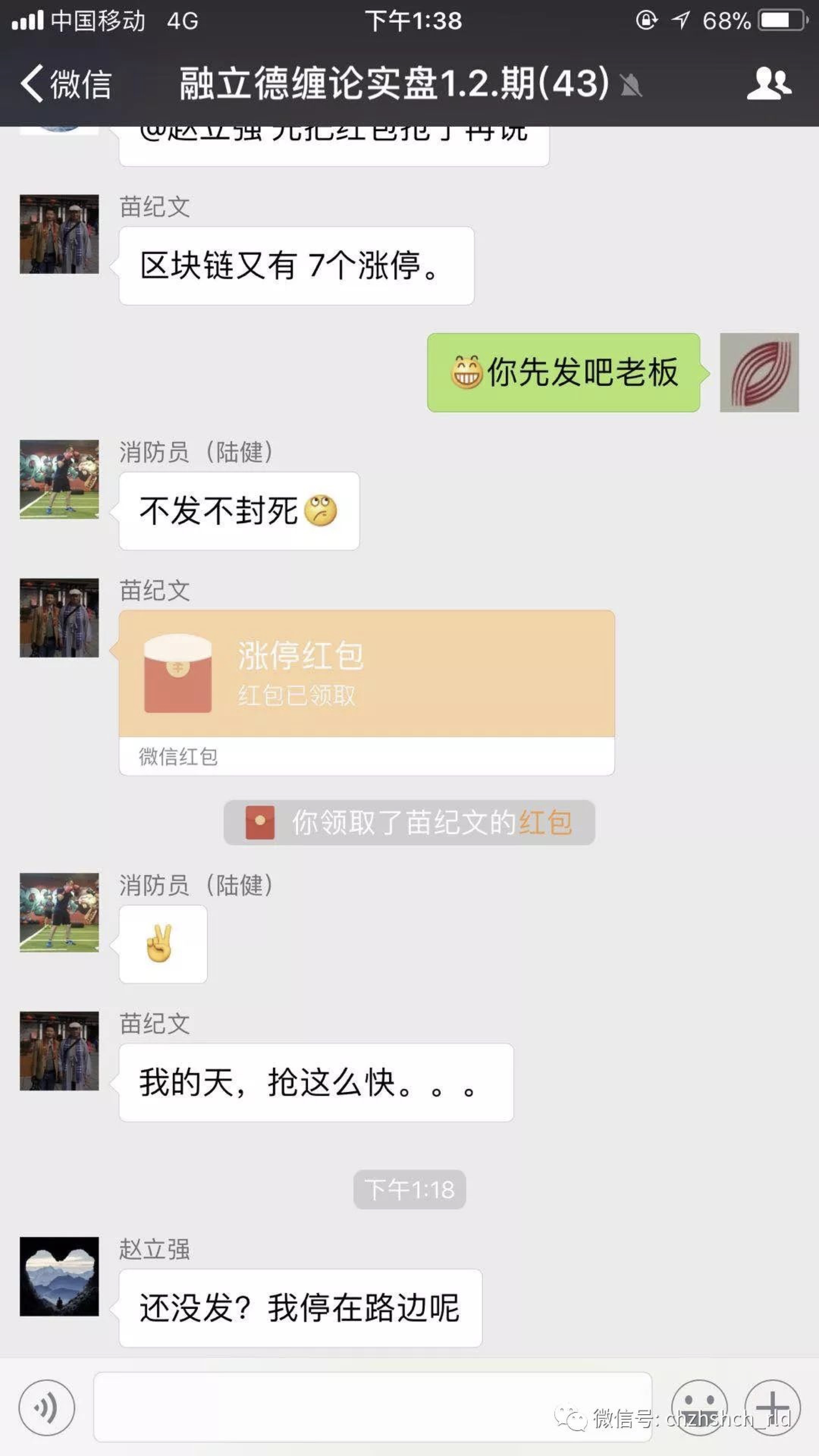The height and width of the screenshot is (1456, 819).
Task: Open my own avatar beside 你先发吧老板
Action: click(x=758, y=372)
